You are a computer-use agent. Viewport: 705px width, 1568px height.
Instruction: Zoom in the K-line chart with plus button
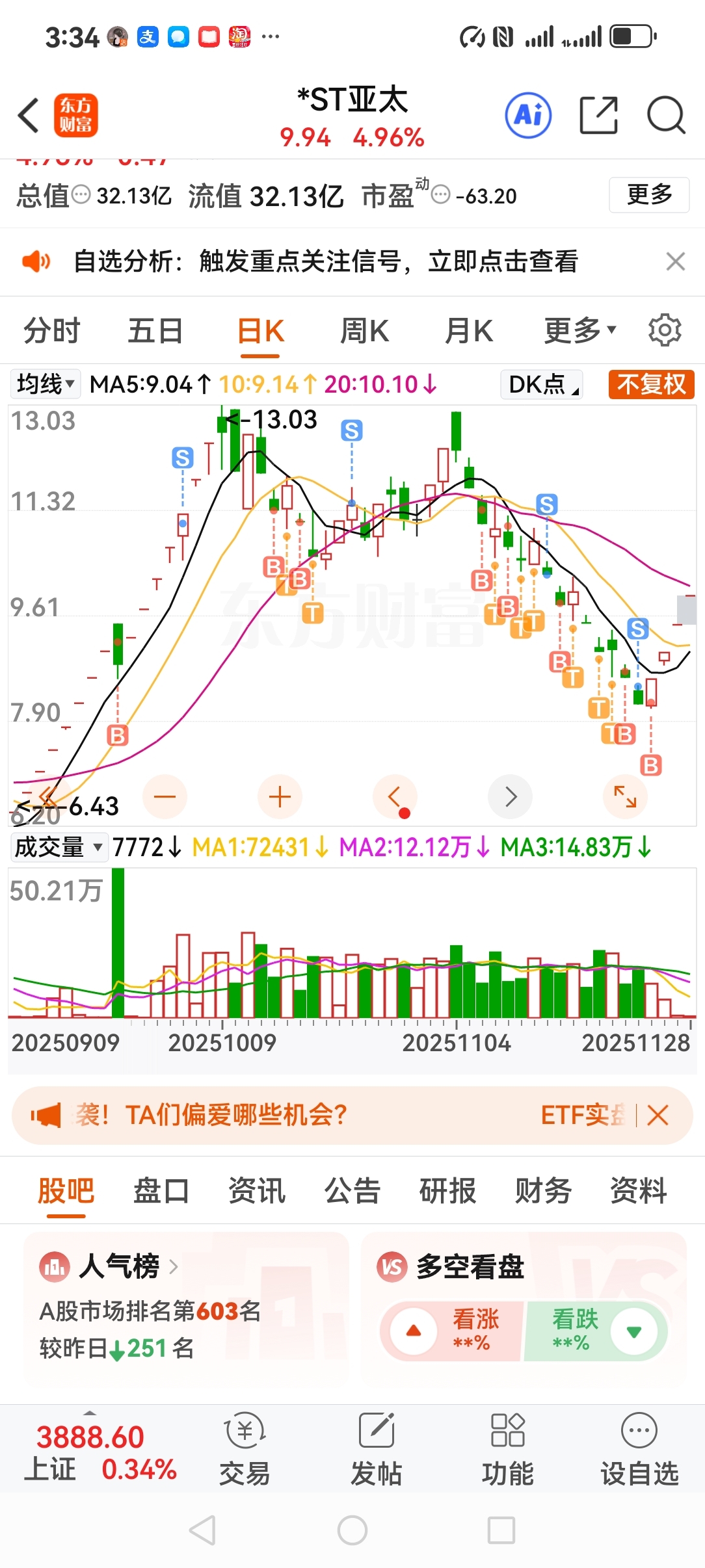click(280, 796)
